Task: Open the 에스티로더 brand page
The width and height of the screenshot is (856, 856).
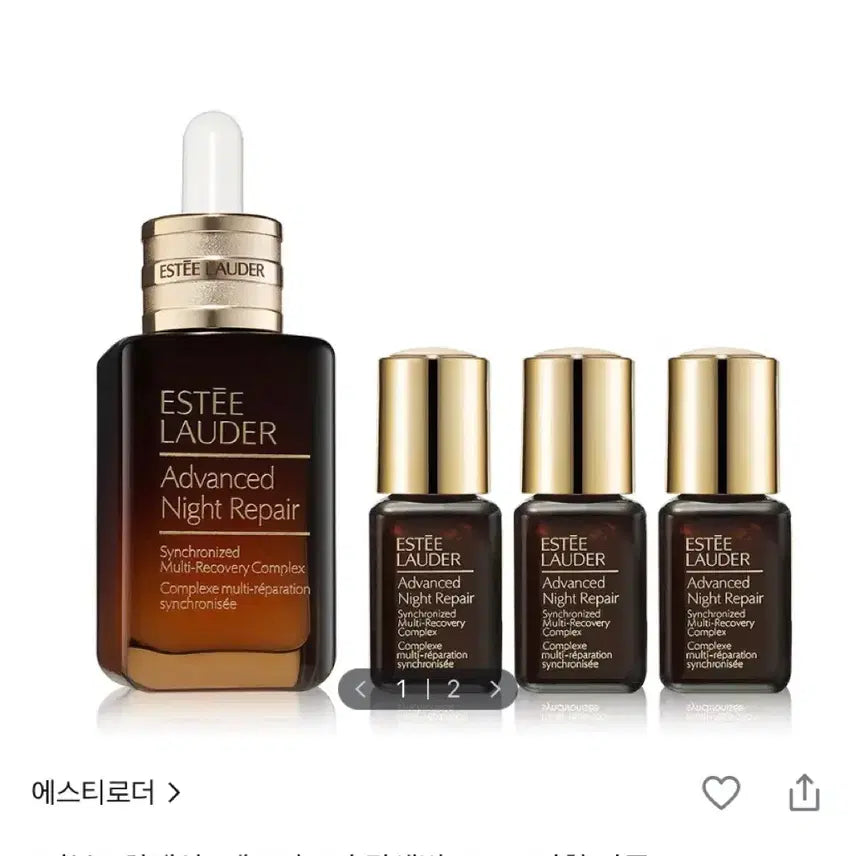Action: pyautogui.click(x=105, y=794)
